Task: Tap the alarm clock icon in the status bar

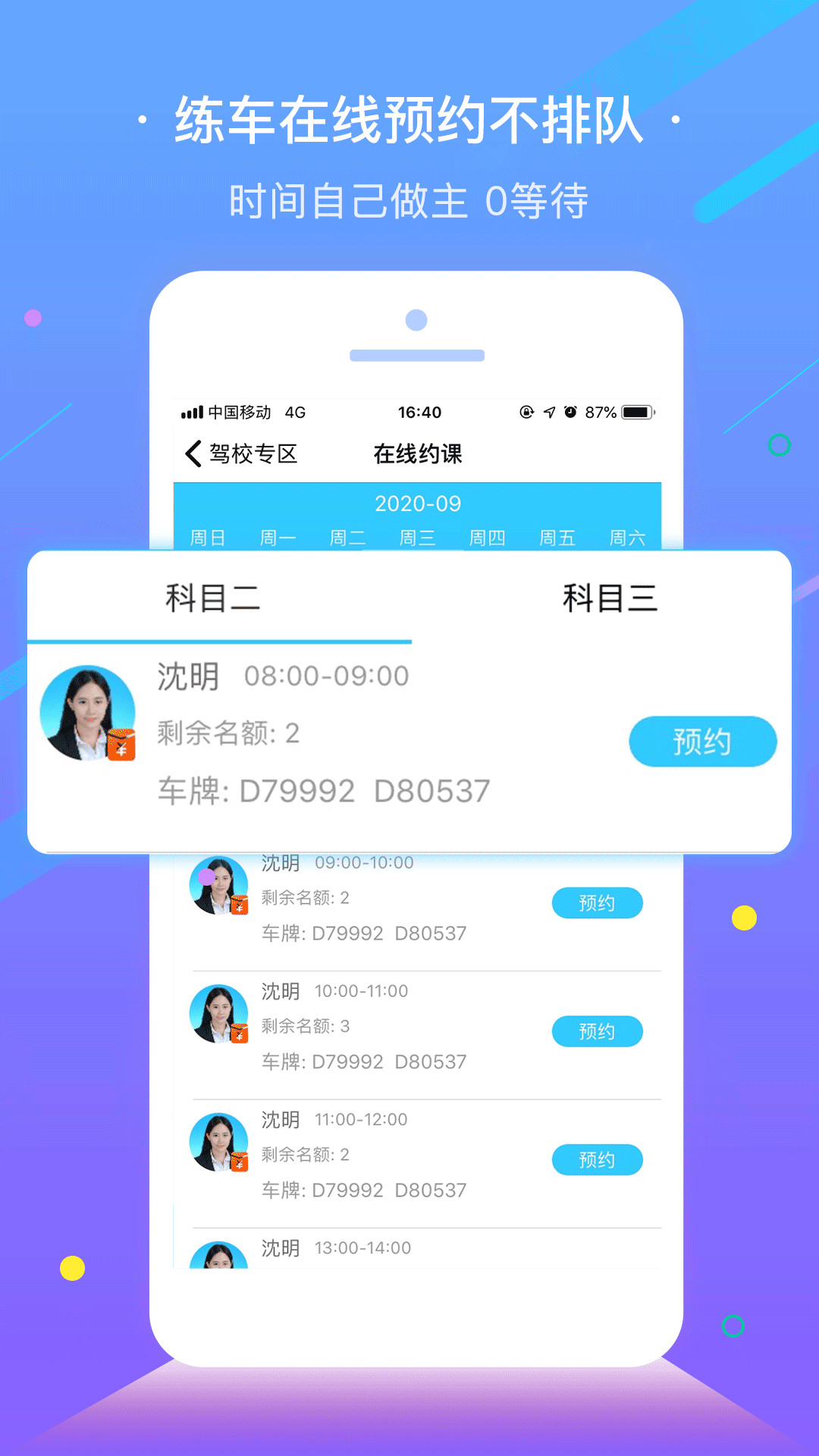Action: (570, 412)
